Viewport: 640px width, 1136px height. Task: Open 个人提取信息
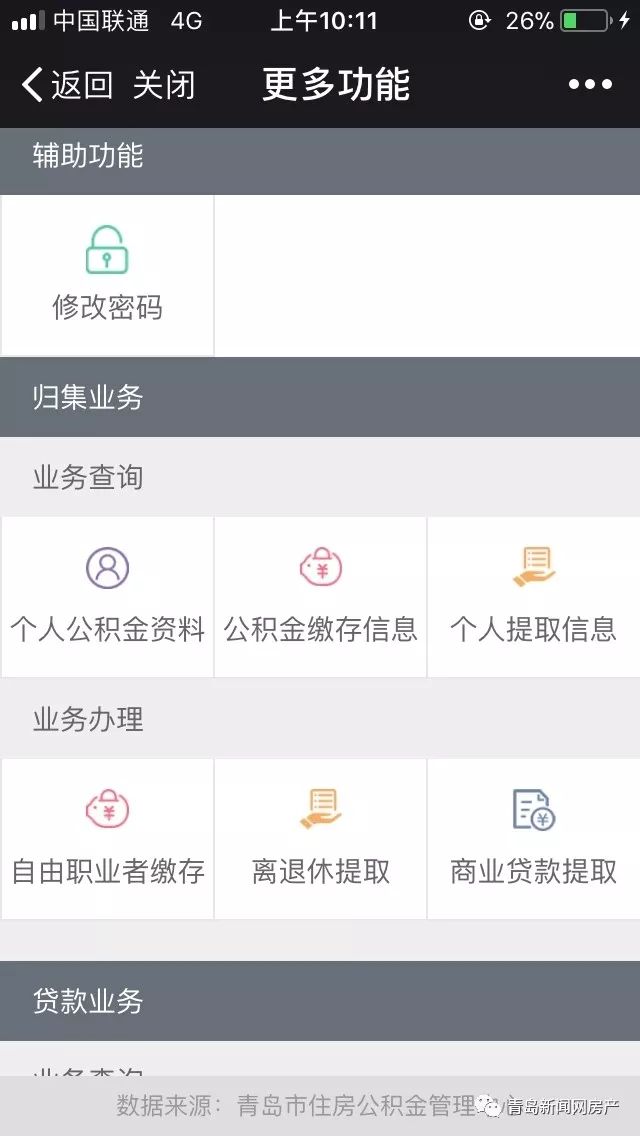(x=533, y=597)
